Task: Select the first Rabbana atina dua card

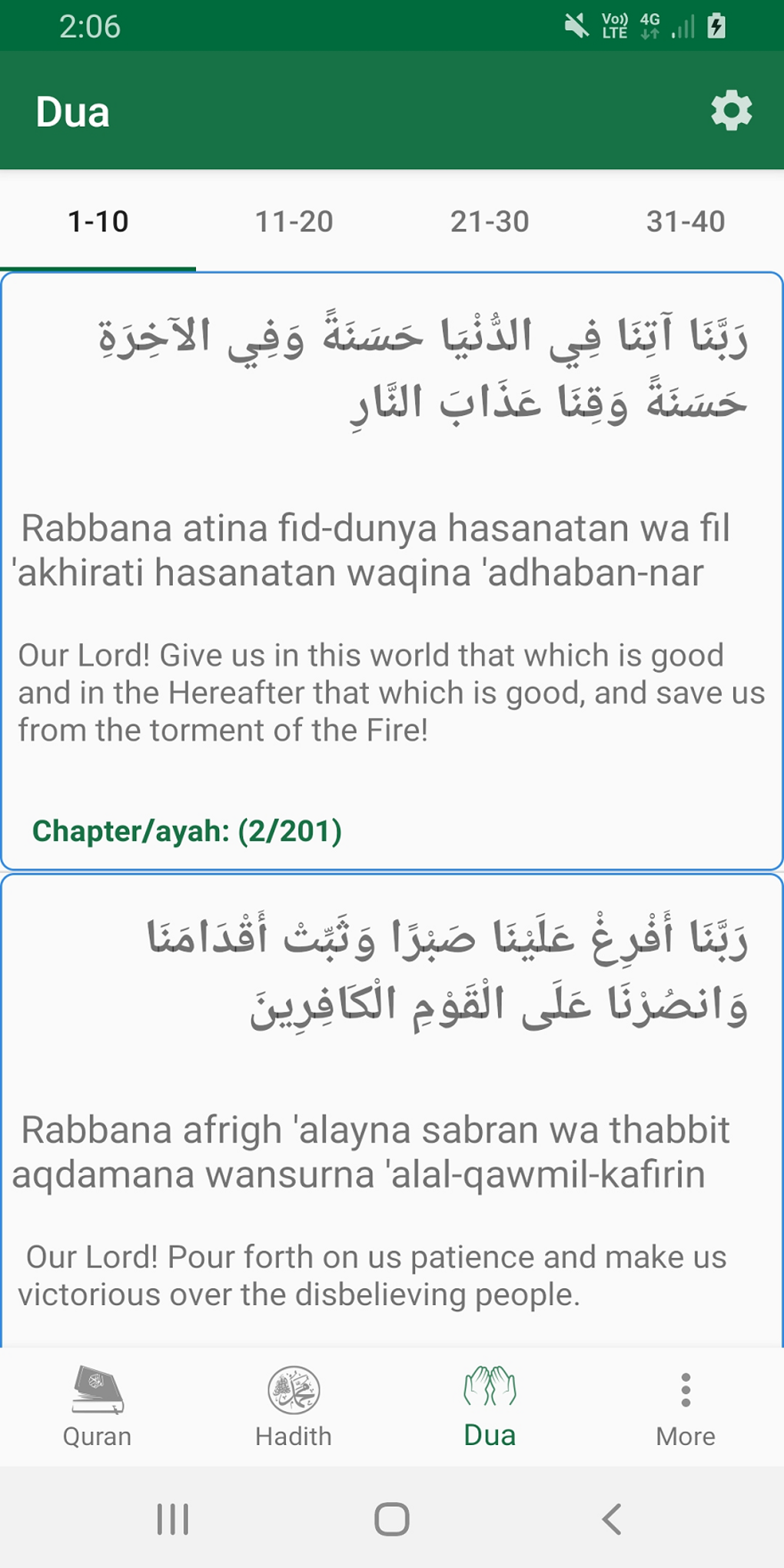Action: tap(392, 569)
